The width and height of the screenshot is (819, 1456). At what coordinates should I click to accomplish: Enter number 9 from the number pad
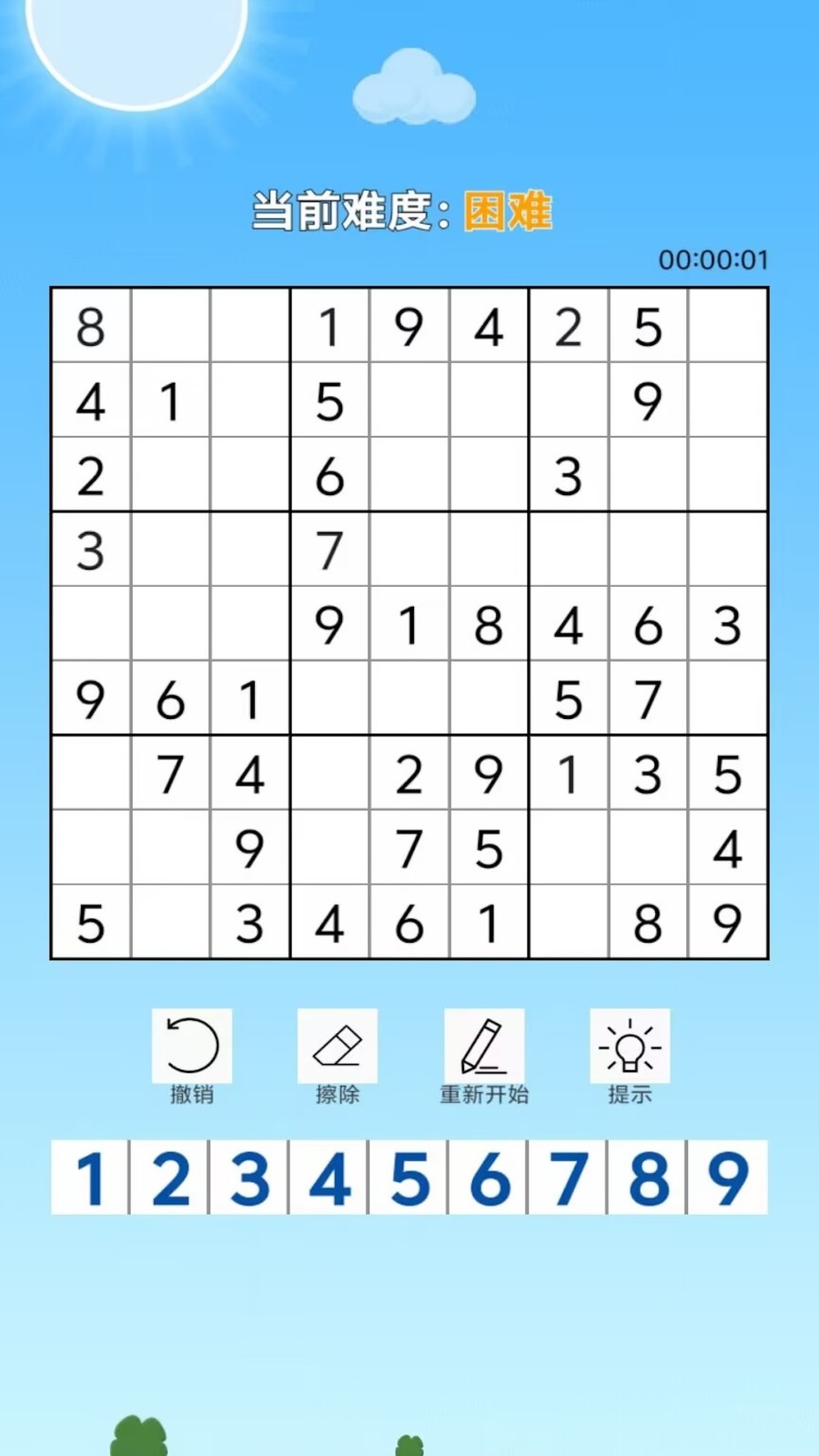coord(728,1178)
